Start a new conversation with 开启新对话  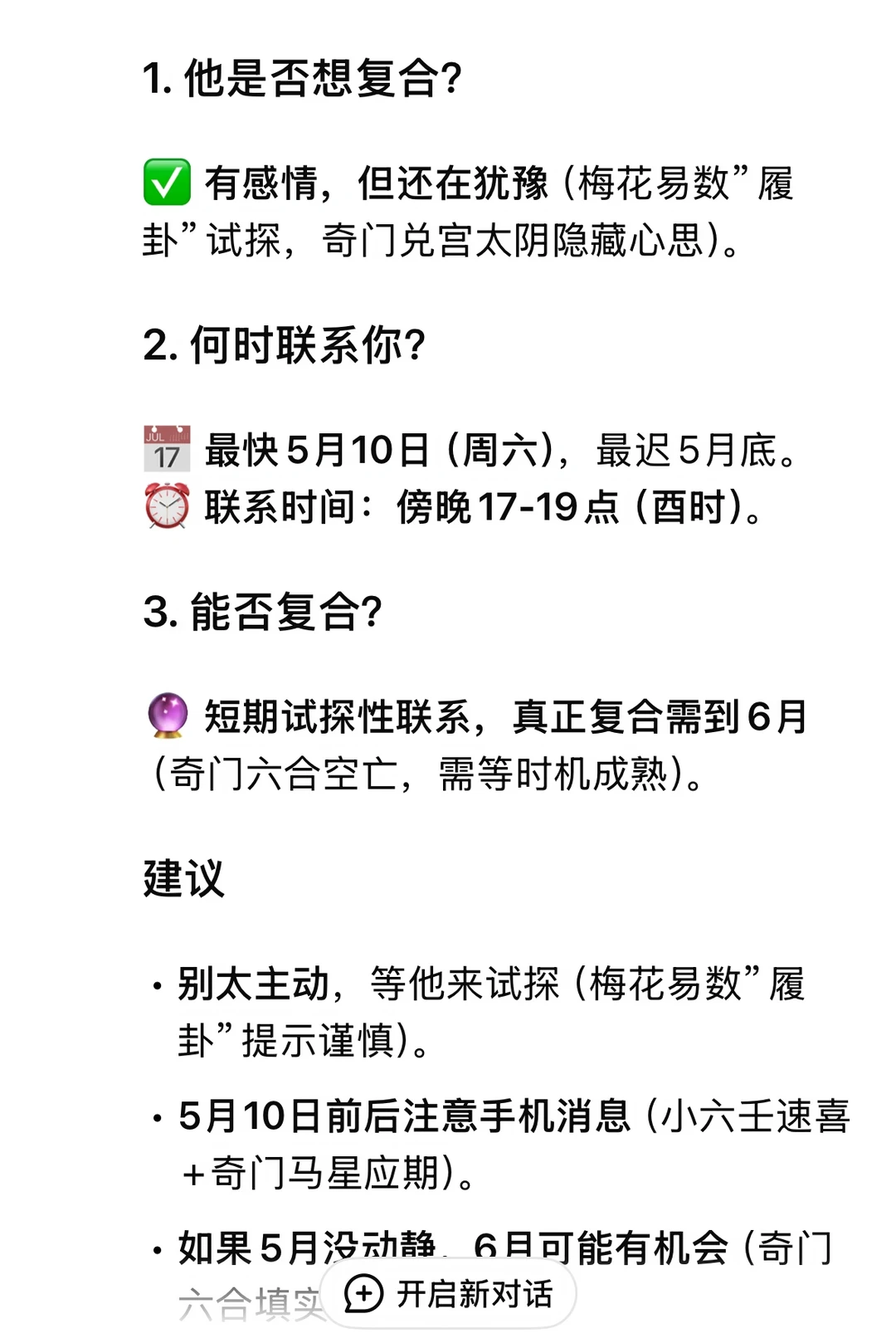pos(448,1293)
